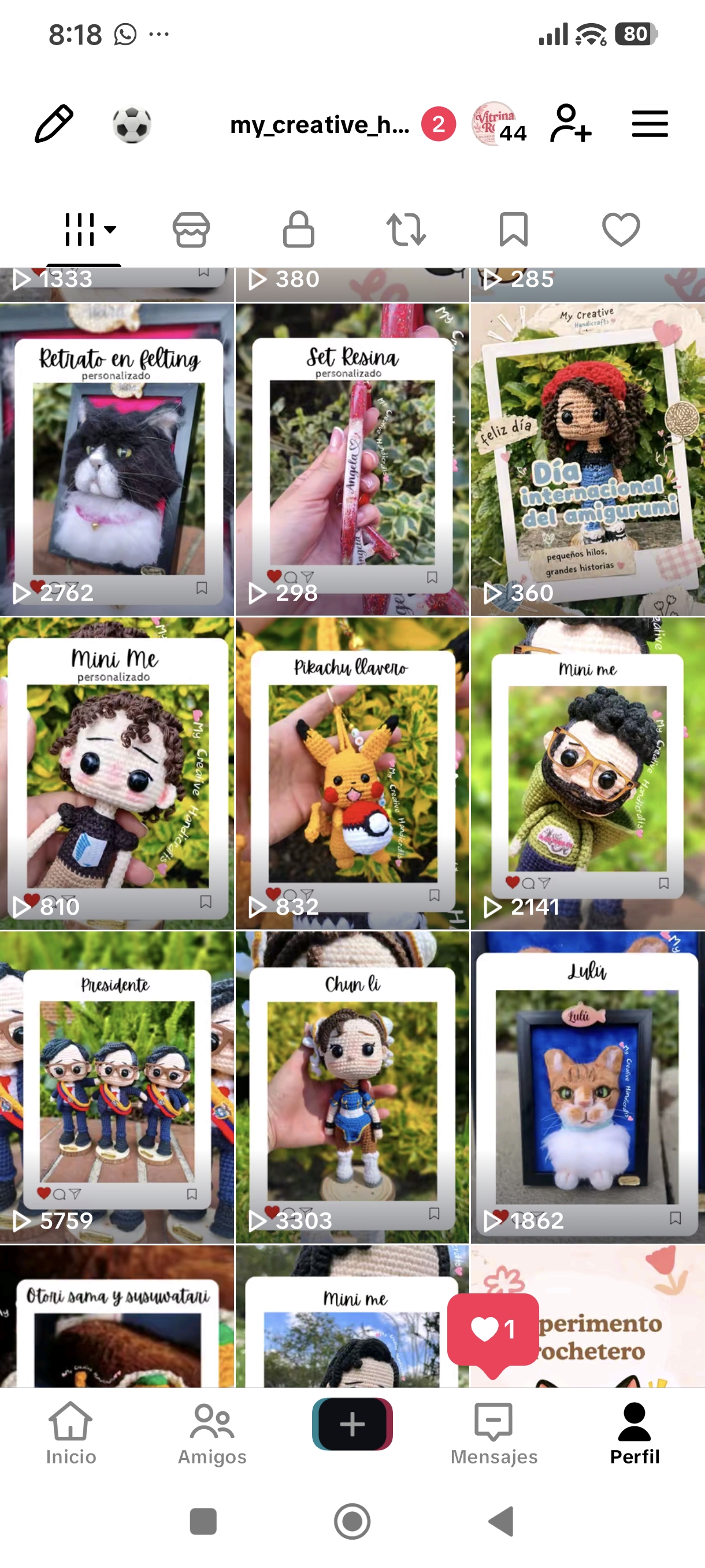This screenshot has height=1568, width=705.
Task: Open the Pikachu llavero video
Action: click(352, 774)
